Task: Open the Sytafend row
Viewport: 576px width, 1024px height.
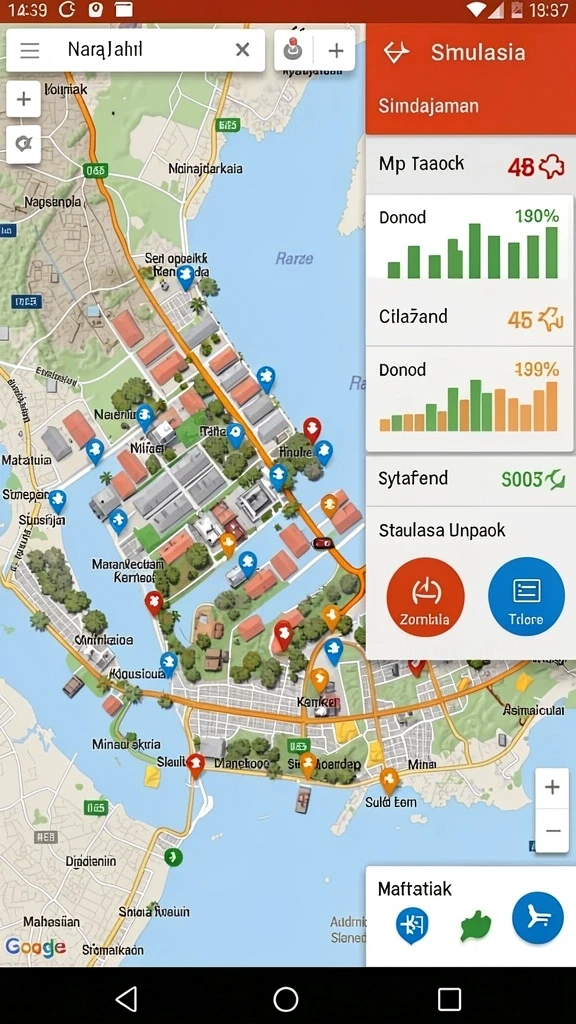Action: click(x=470, y=479)
